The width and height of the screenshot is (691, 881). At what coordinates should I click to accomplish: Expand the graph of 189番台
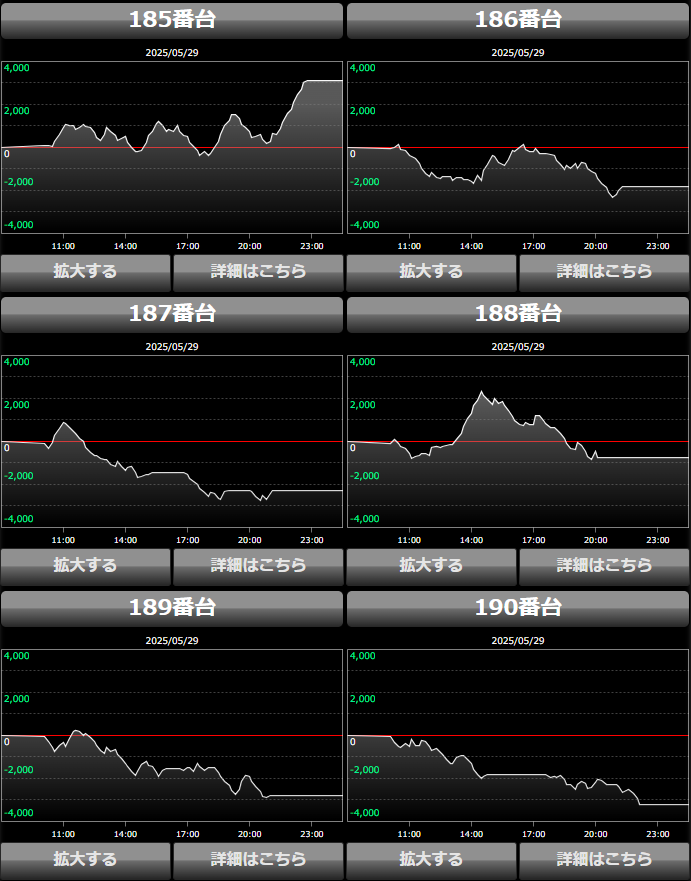(86, 859)
